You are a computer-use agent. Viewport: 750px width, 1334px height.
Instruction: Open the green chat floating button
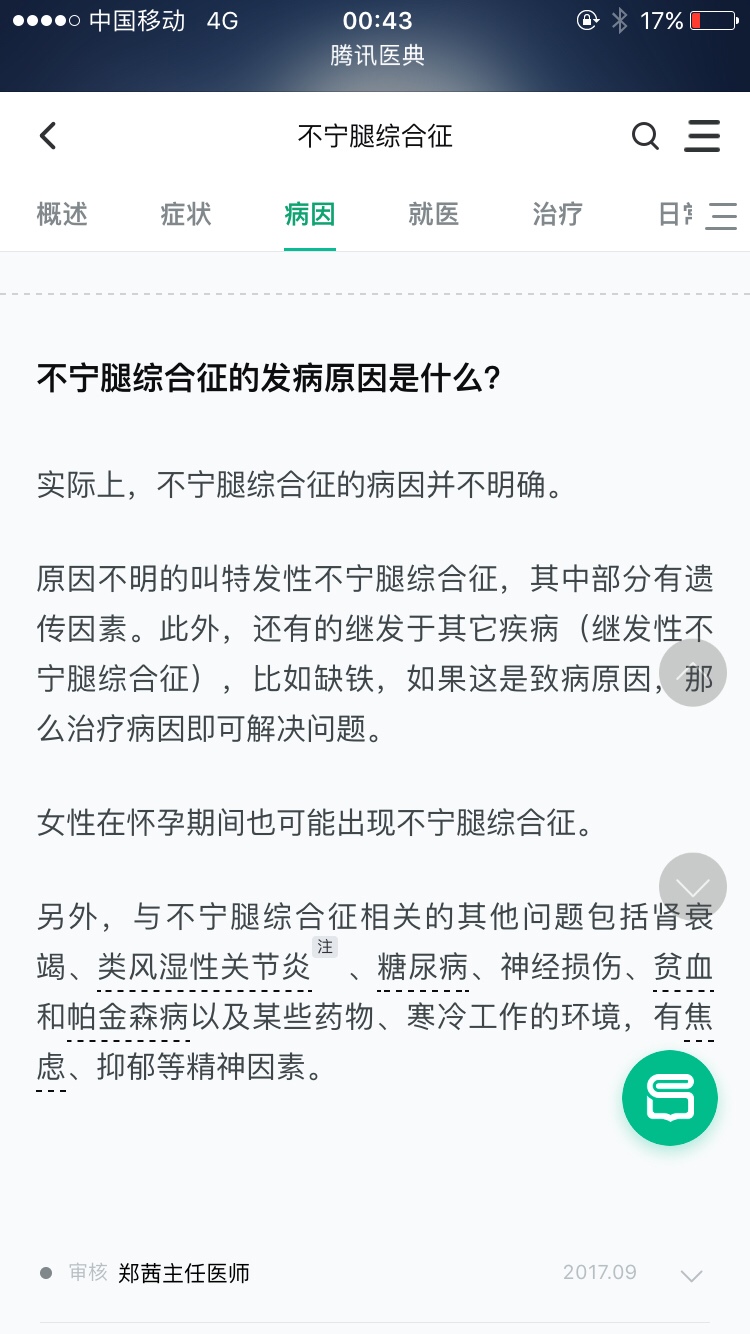[x=670, y=1097]
